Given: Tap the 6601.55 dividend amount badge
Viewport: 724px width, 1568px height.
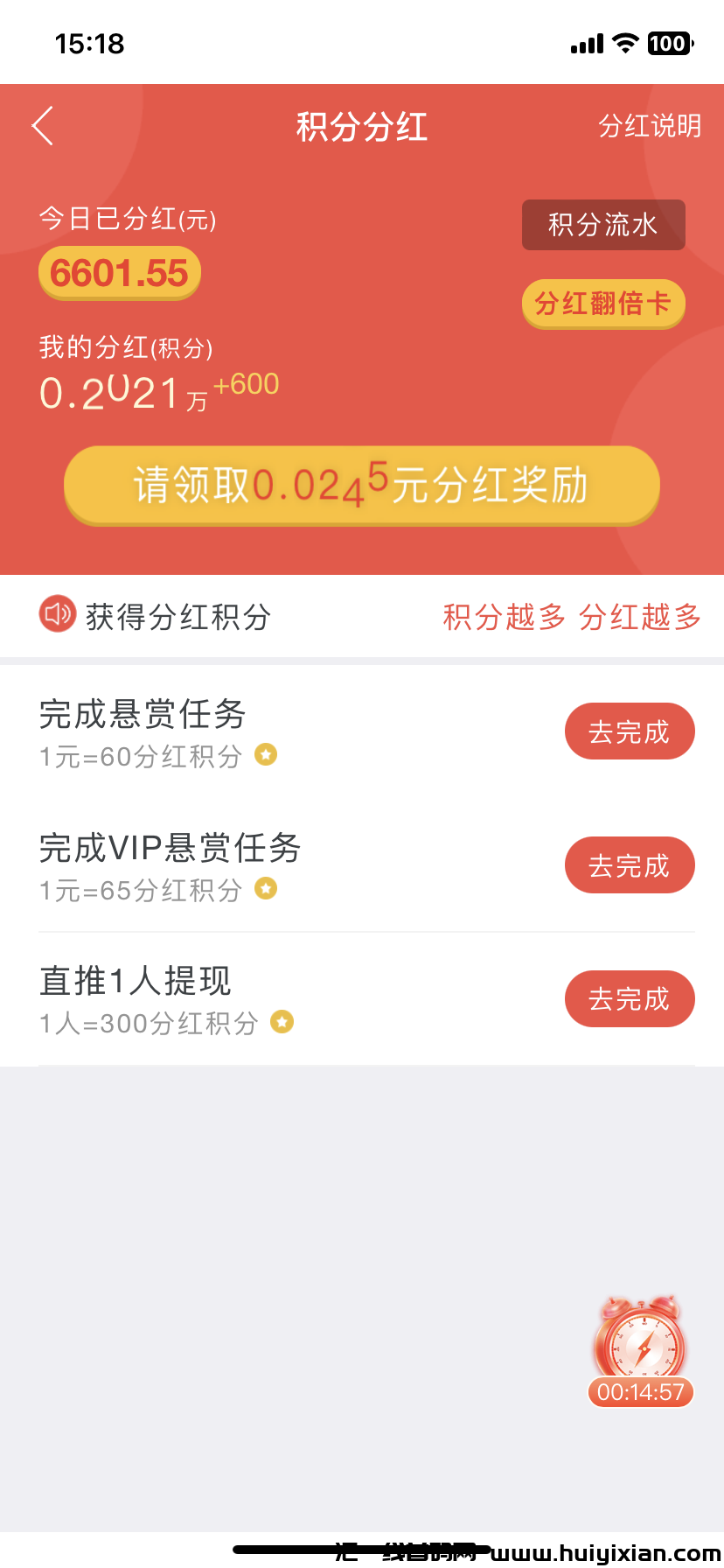Looking at the screenshot, I should tap(119, 272).
